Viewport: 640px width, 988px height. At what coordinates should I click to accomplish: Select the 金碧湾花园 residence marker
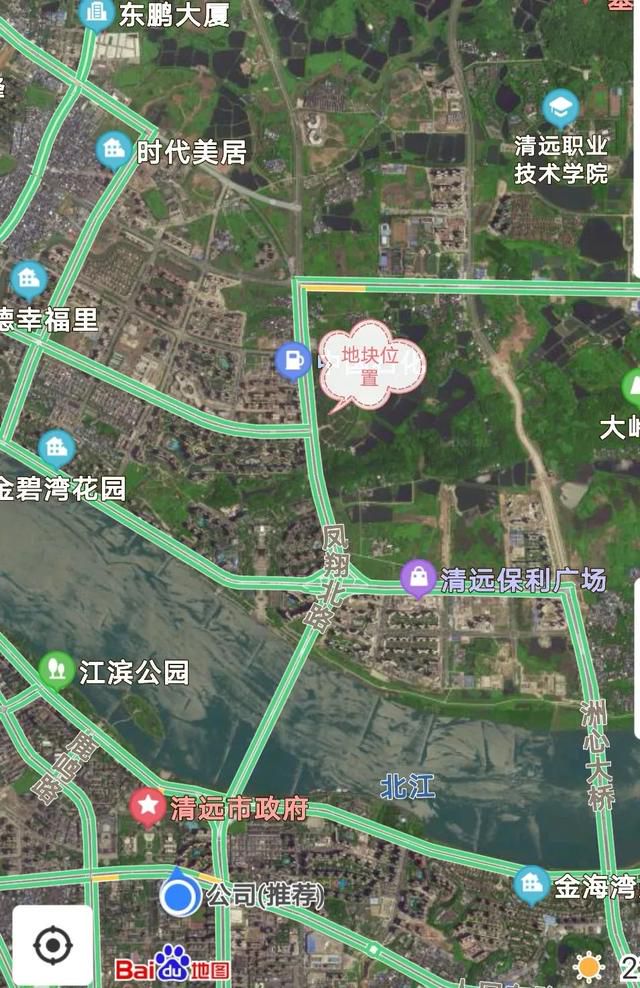click(56, 449)
